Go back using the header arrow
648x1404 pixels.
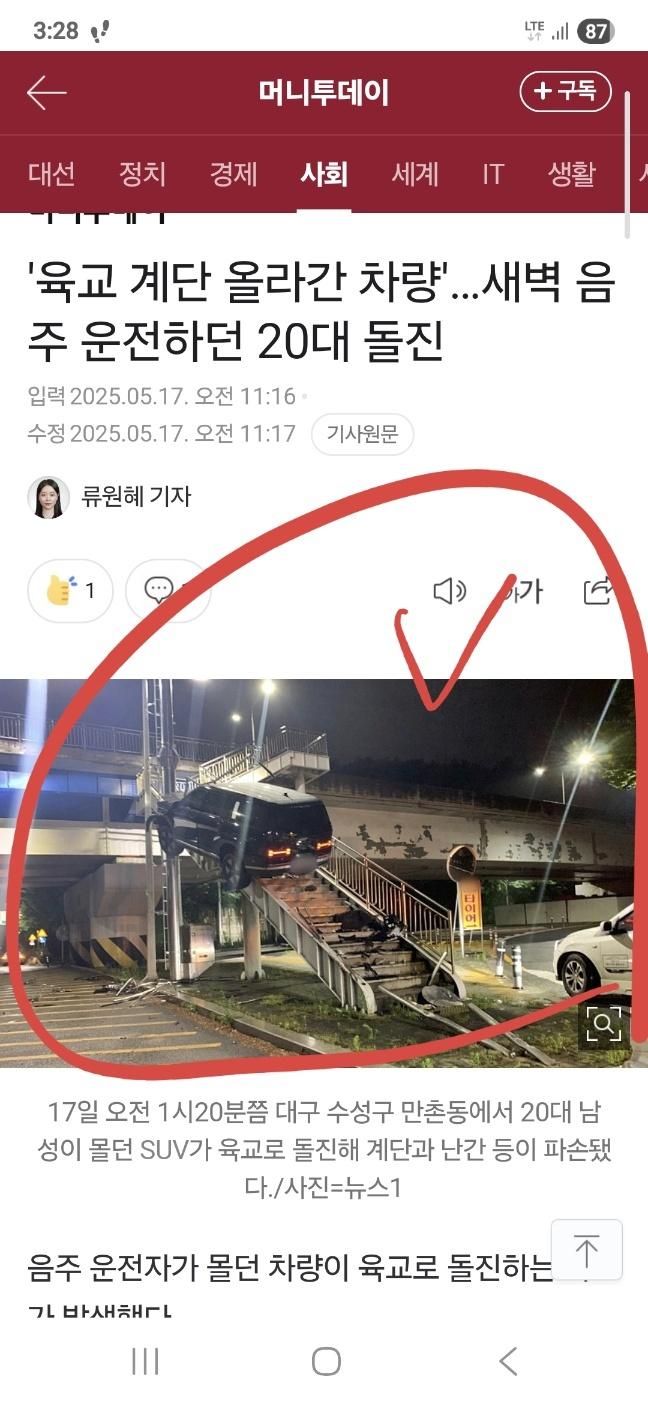(x=46, y=93)
